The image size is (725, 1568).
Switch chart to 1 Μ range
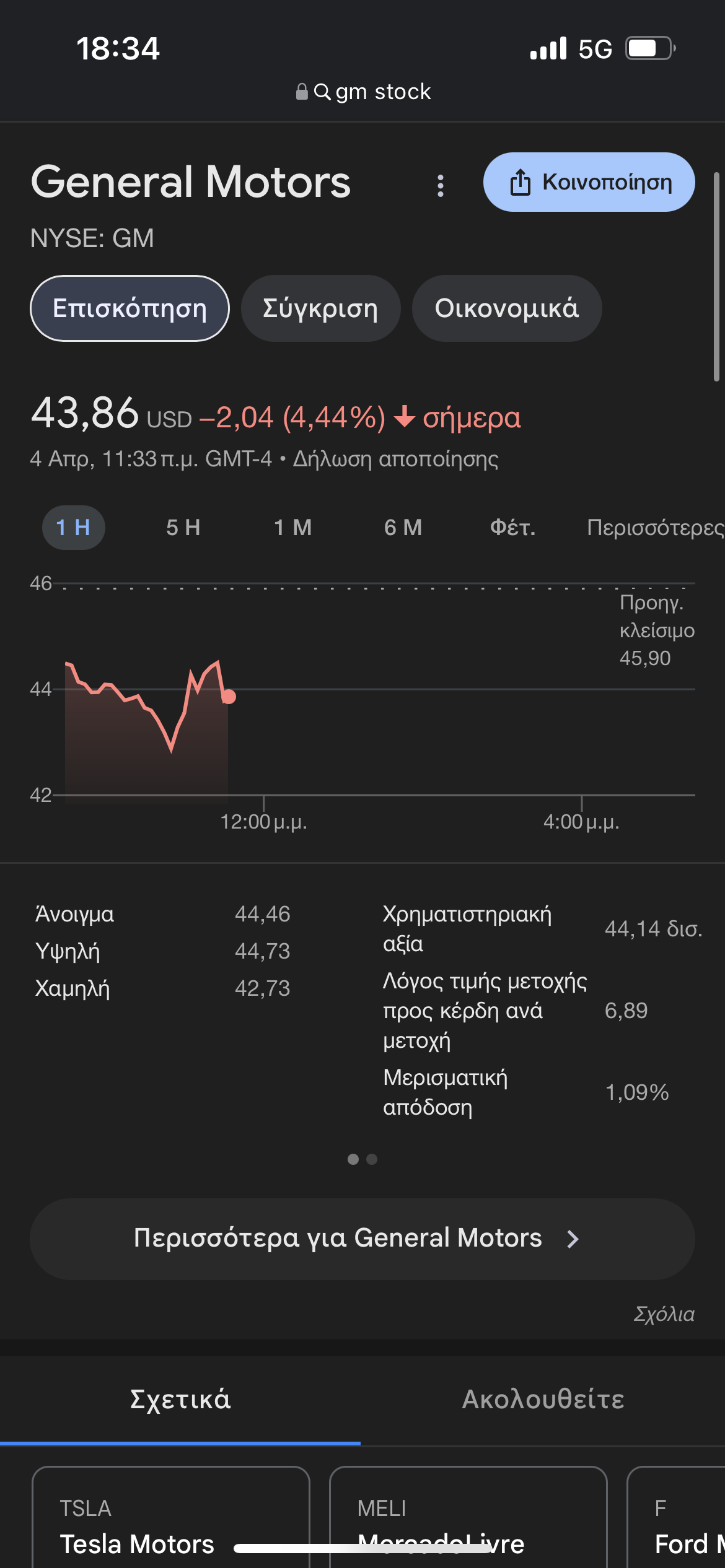click(x=292, y=528)
